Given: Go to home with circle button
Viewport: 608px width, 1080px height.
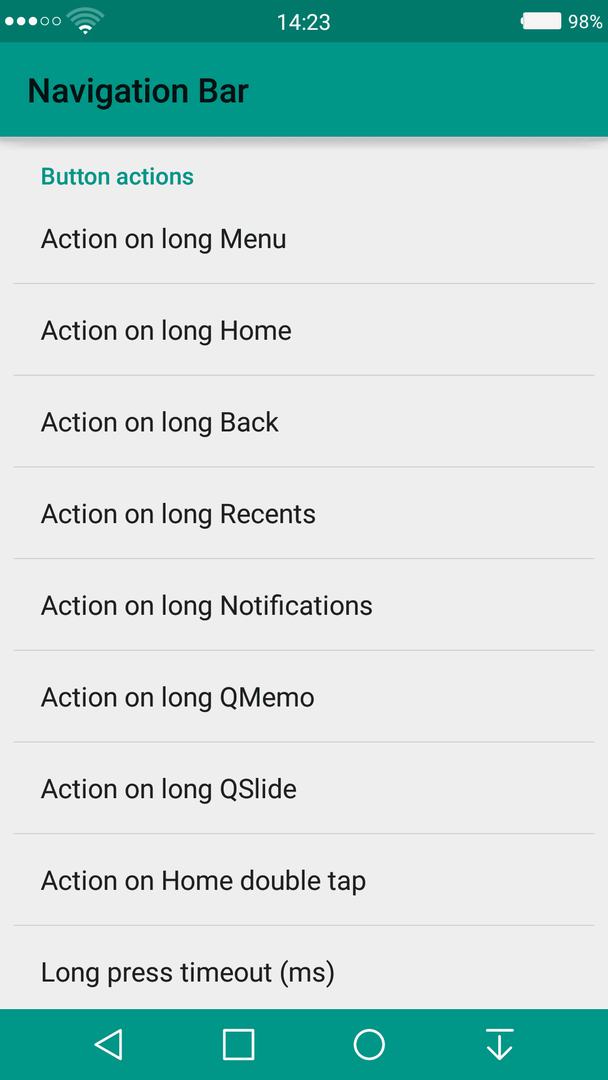Looking at the screenshot, I should coord(369,1044).
